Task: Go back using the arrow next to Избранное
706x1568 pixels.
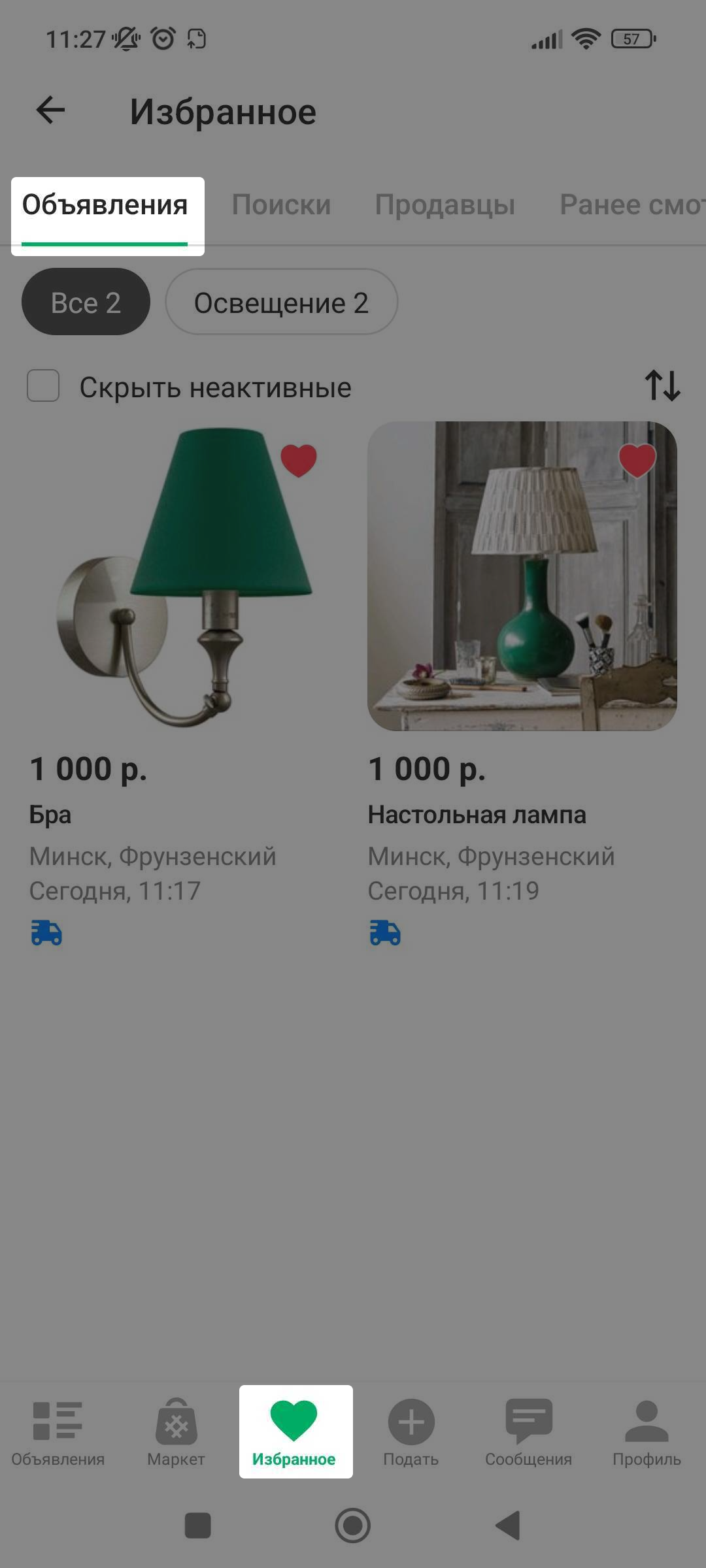Action: 50,110
